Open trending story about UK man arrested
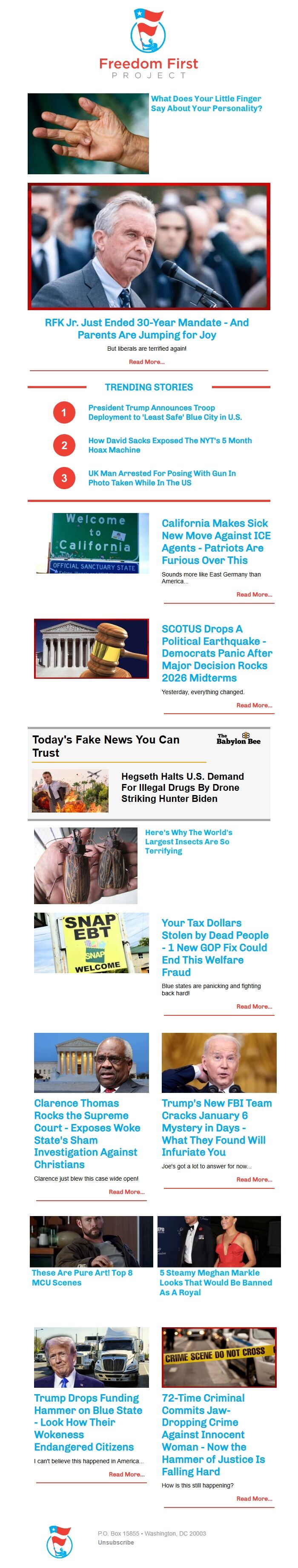Screen dimensions: 298x1568 [161, 478]
